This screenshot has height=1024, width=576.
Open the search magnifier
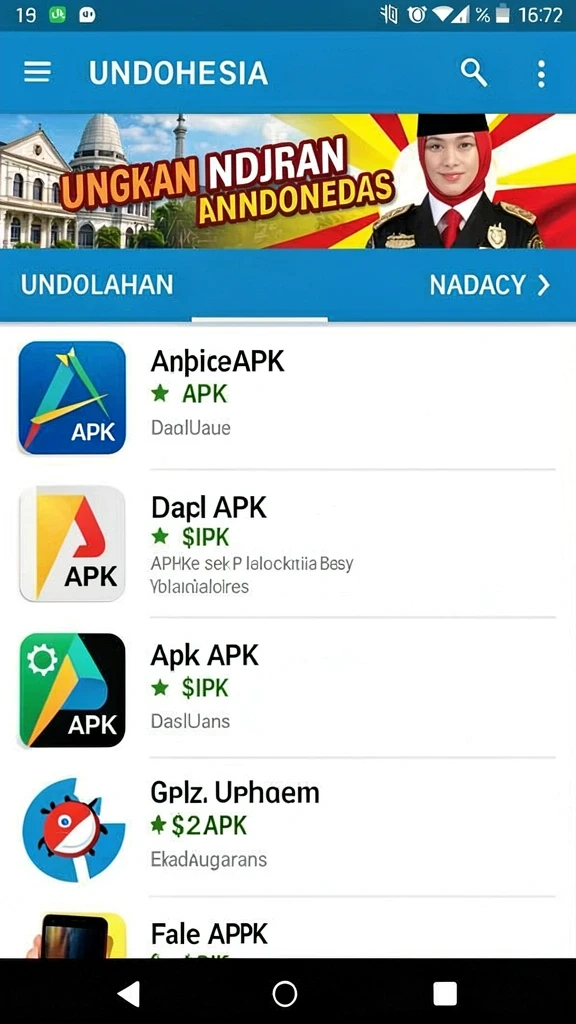click(x=474, y=72)
